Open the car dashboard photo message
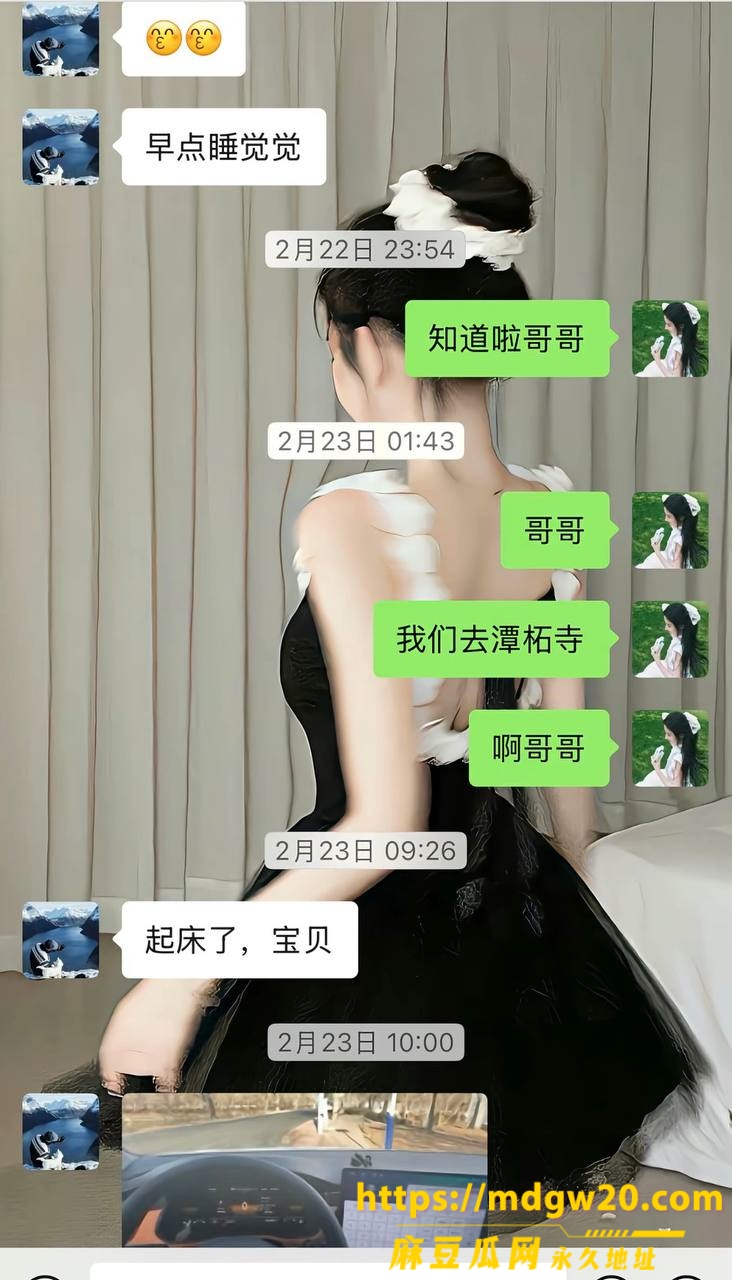 305,1170
